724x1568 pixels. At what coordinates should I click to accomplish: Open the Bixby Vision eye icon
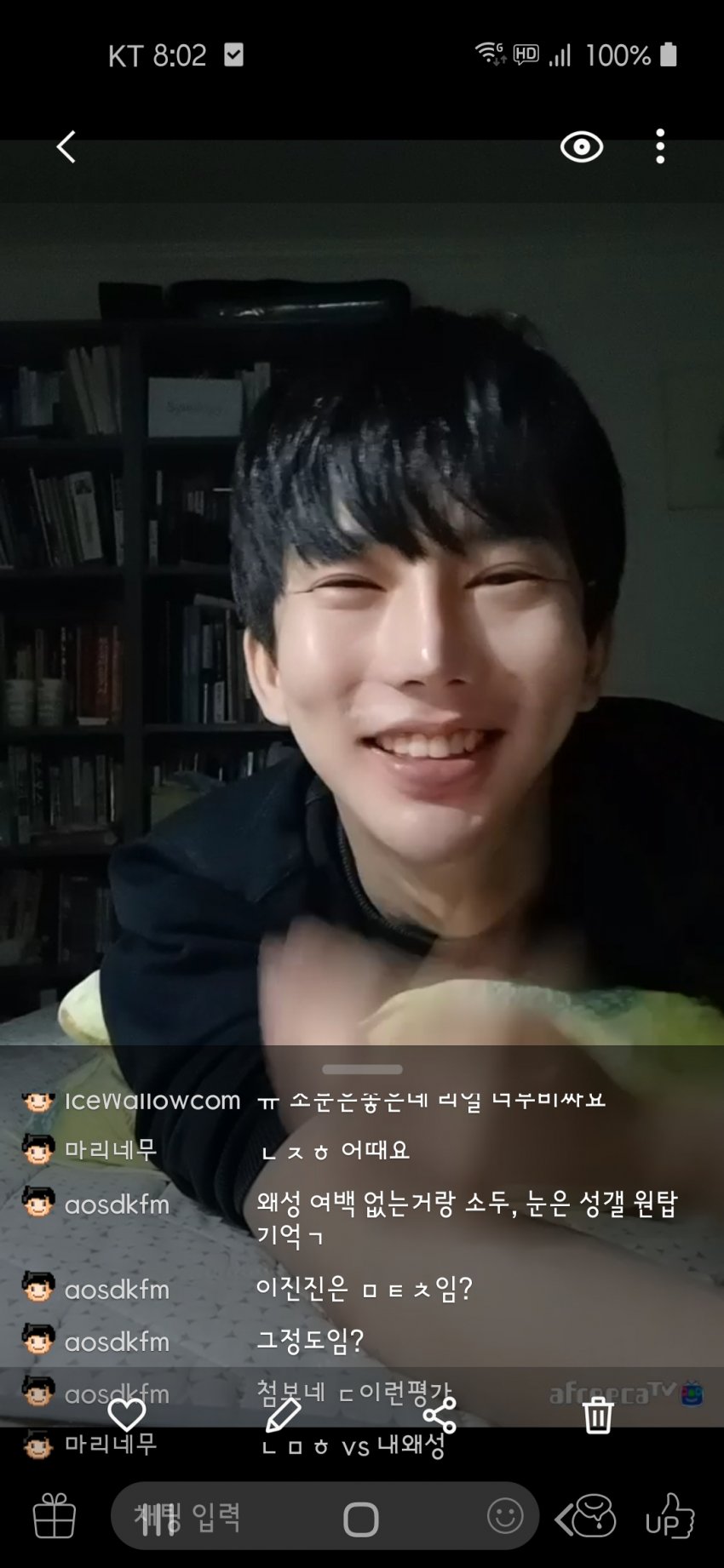tap(582, 147)
